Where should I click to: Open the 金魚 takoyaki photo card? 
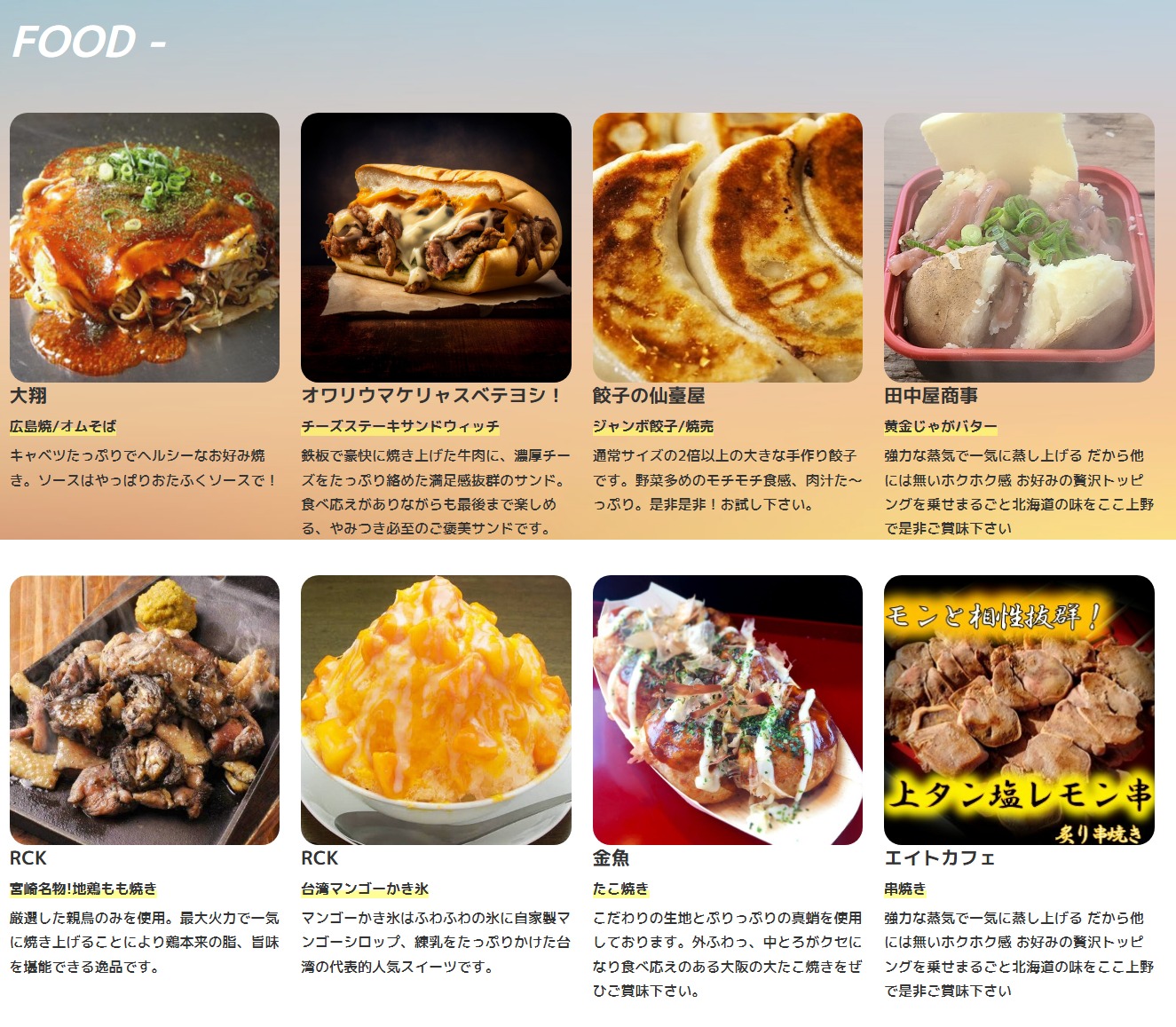pyautogui.click(x=727, y=710)
